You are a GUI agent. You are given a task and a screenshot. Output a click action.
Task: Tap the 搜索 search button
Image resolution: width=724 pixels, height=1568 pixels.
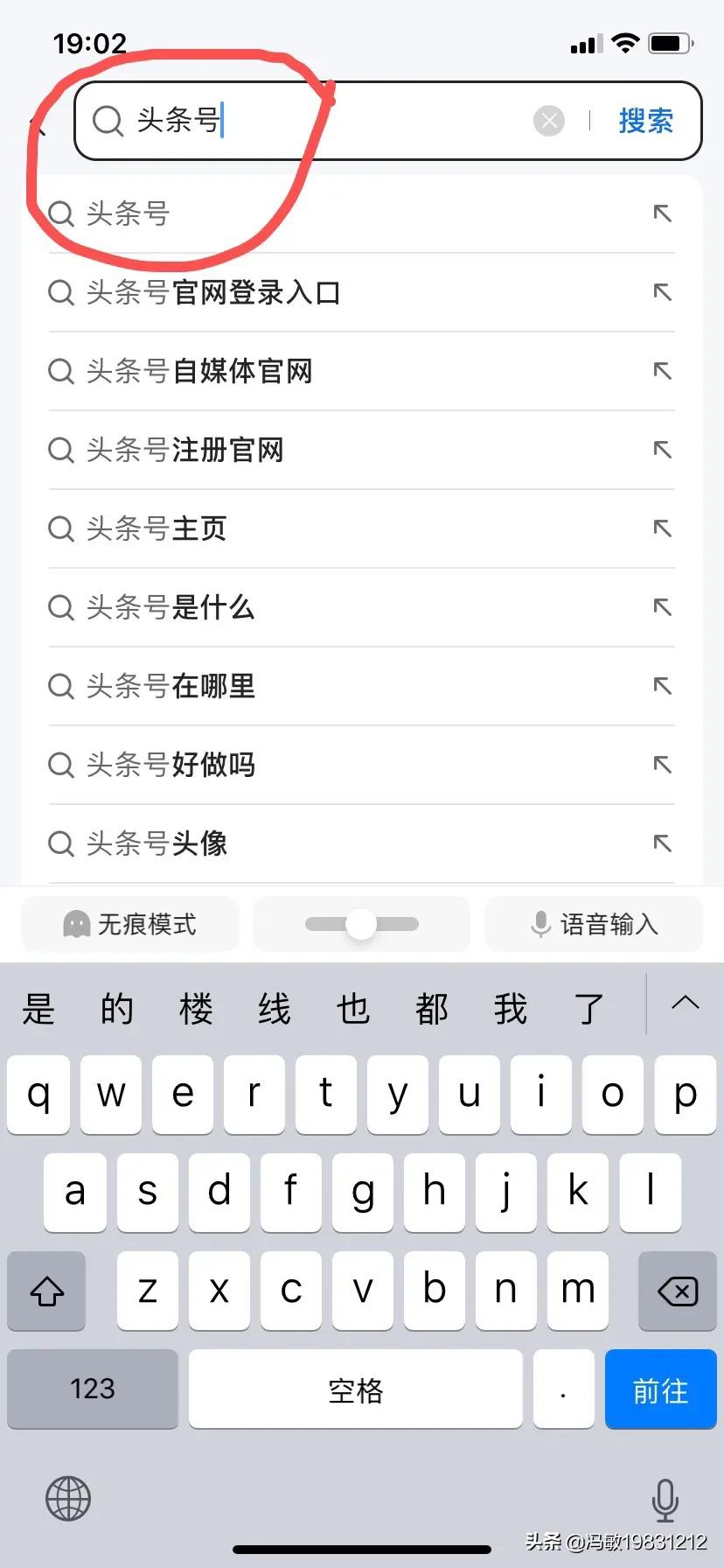(646, 121)
